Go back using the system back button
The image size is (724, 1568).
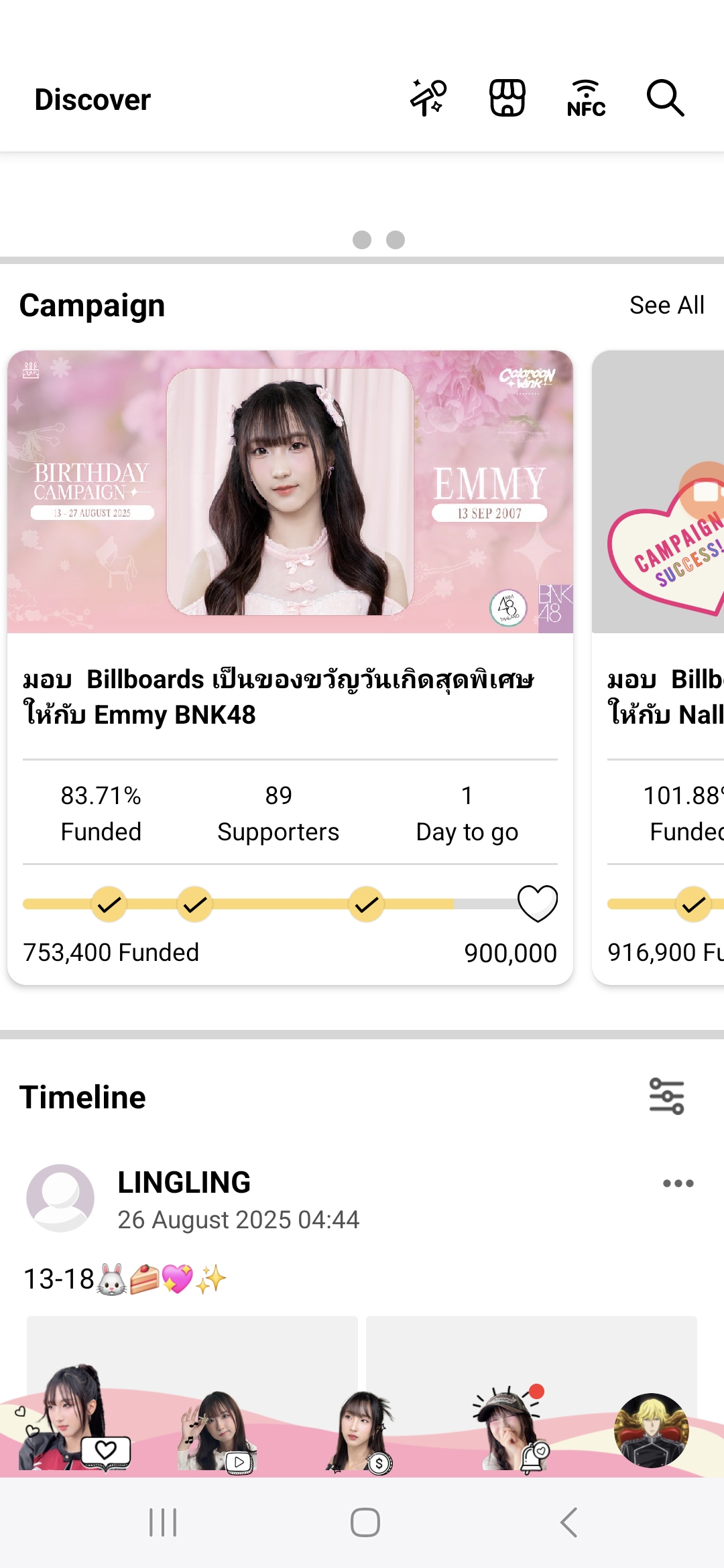[x=568, y=1522]
